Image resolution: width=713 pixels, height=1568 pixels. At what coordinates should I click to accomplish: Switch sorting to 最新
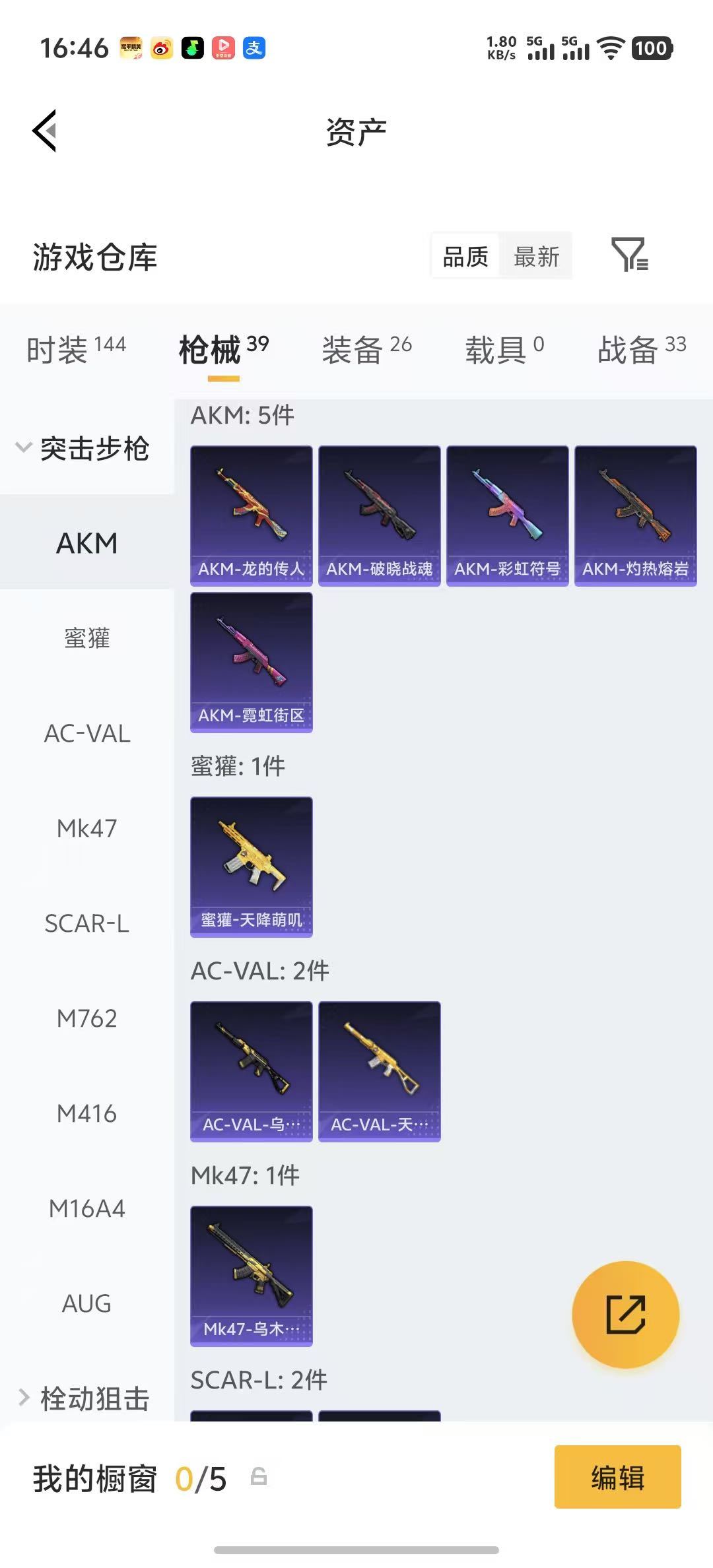[x=537, y=256]
